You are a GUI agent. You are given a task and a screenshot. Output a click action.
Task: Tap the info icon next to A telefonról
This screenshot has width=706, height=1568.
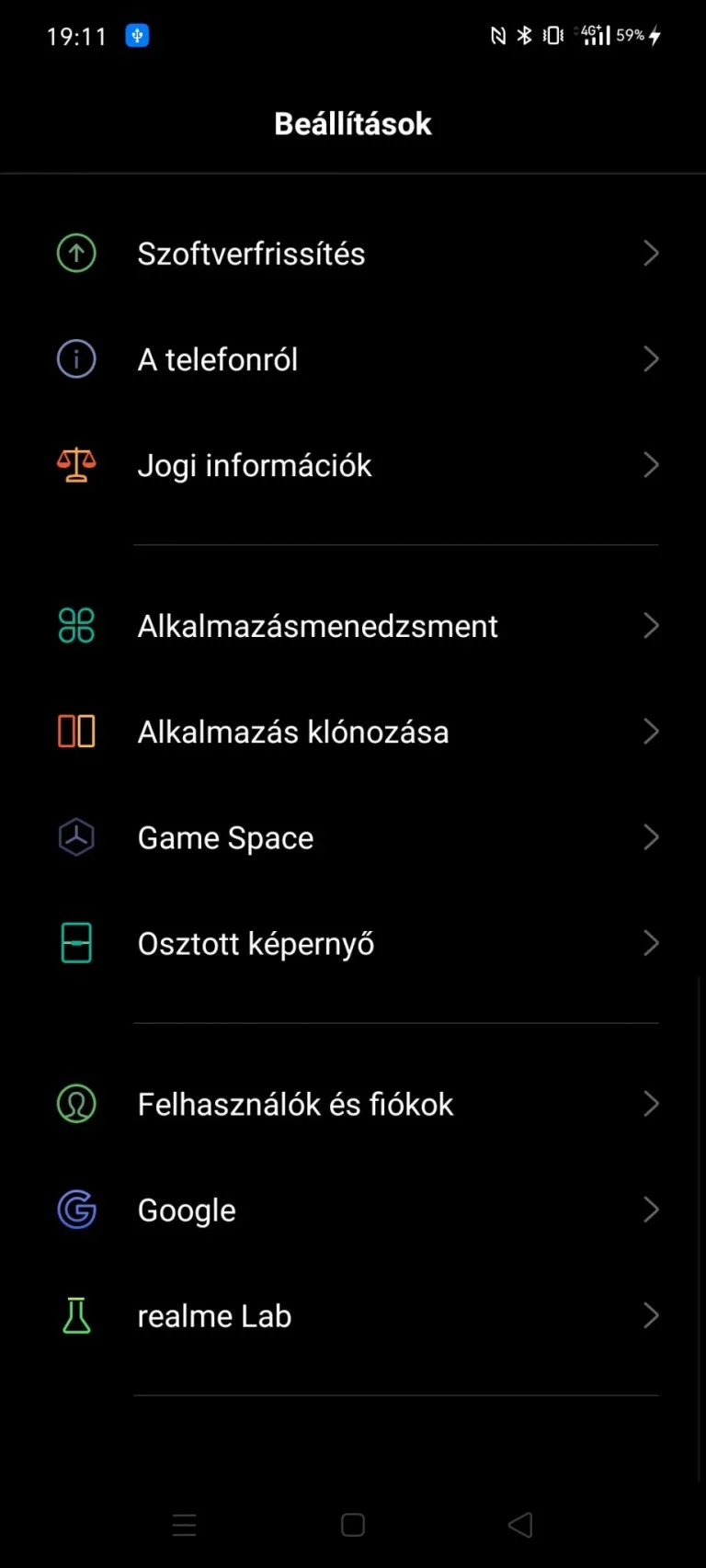click(75, 358)
